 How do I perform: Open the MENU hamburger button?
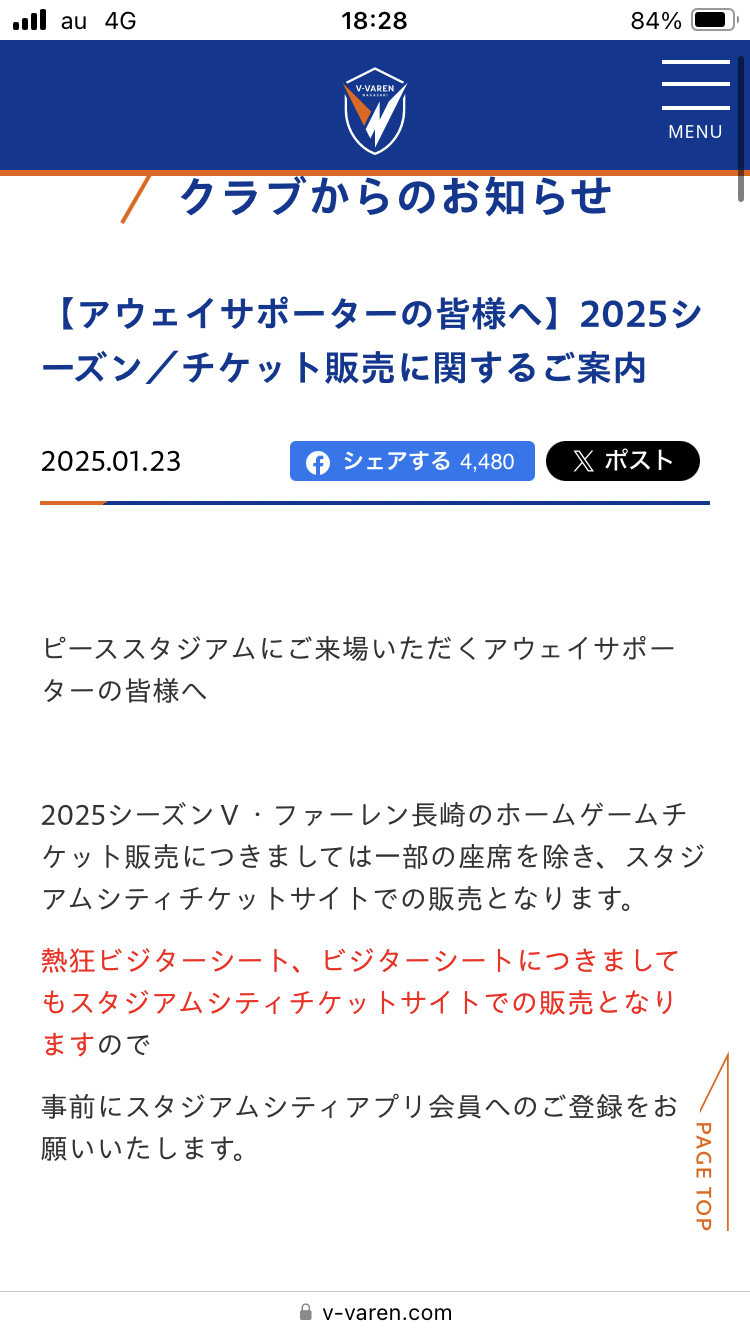click(695, 100)
